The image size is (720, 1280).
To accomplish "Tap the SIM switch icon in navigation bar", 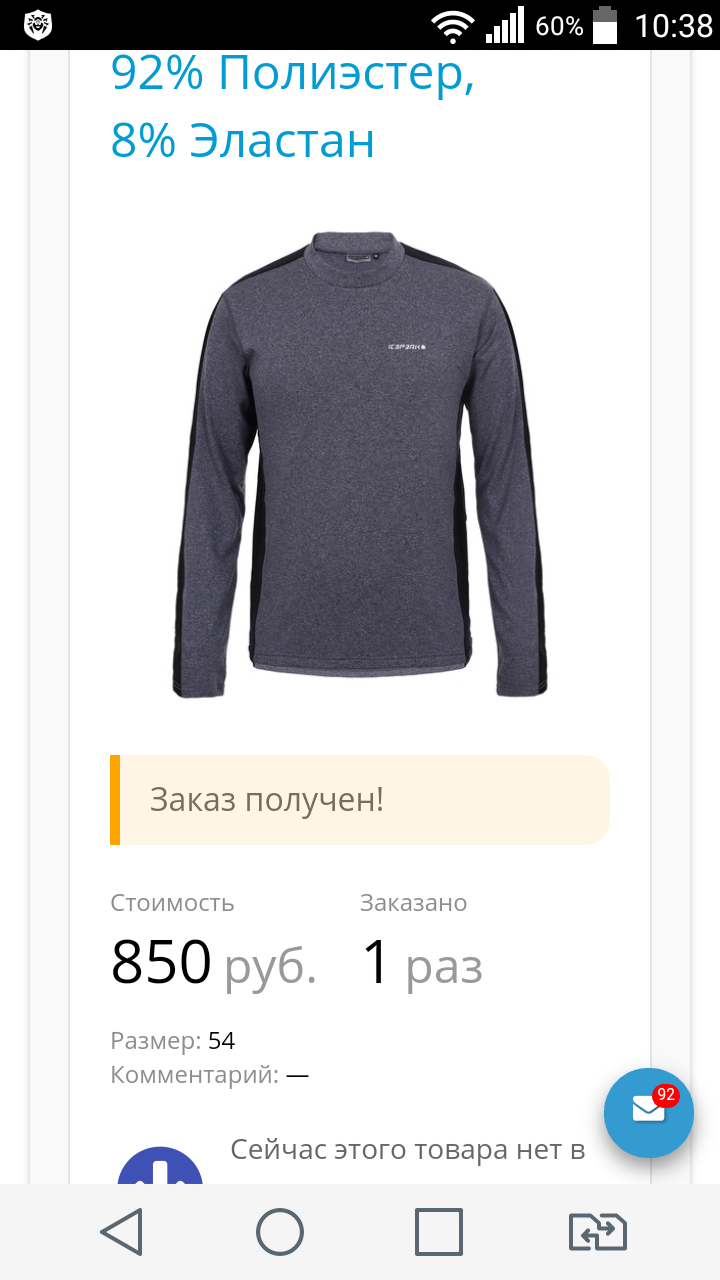I will pos(596,1232).
